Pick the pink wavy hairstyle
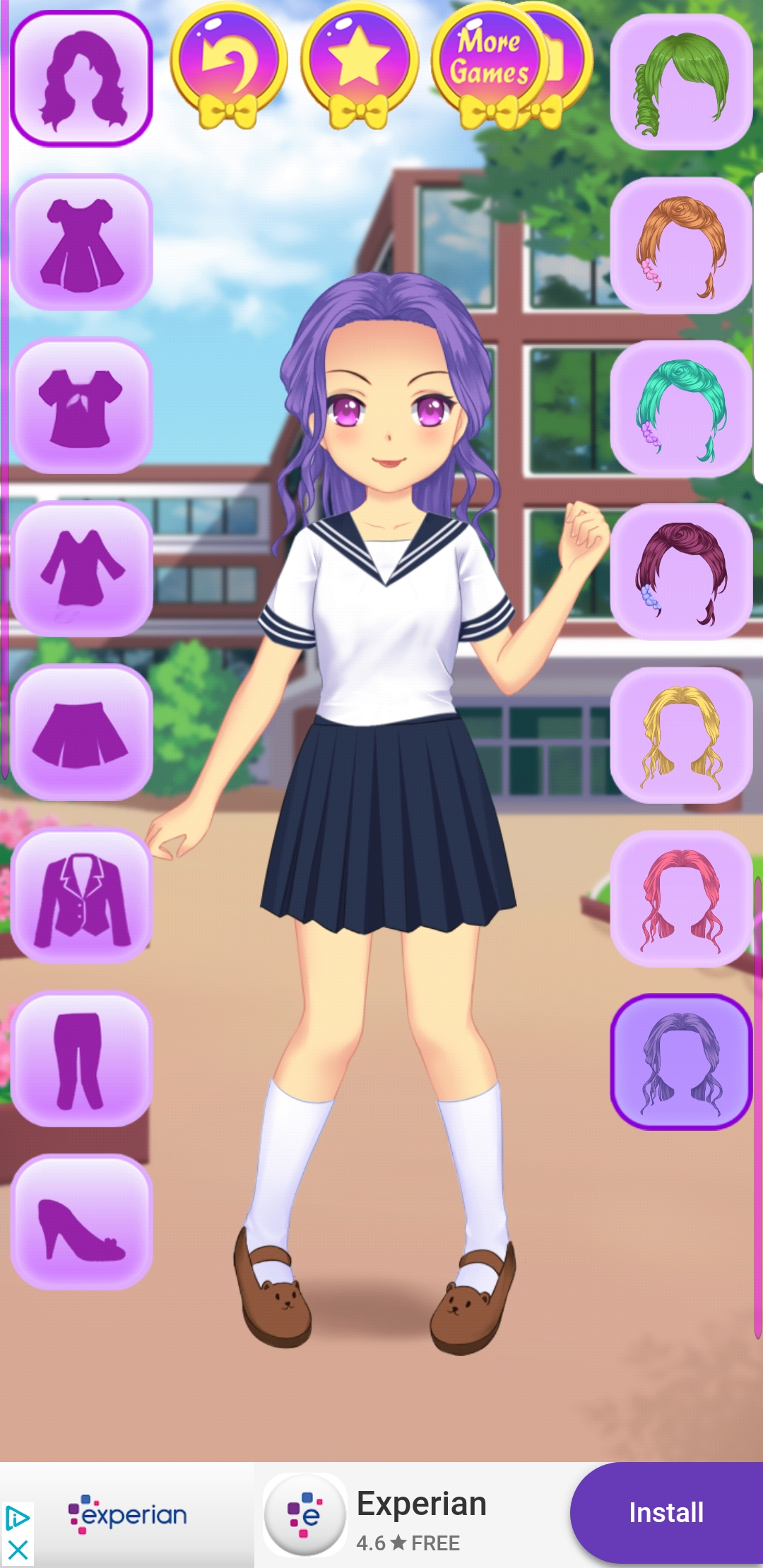This screenshot has width=763, height=1568. pos(681,898)
